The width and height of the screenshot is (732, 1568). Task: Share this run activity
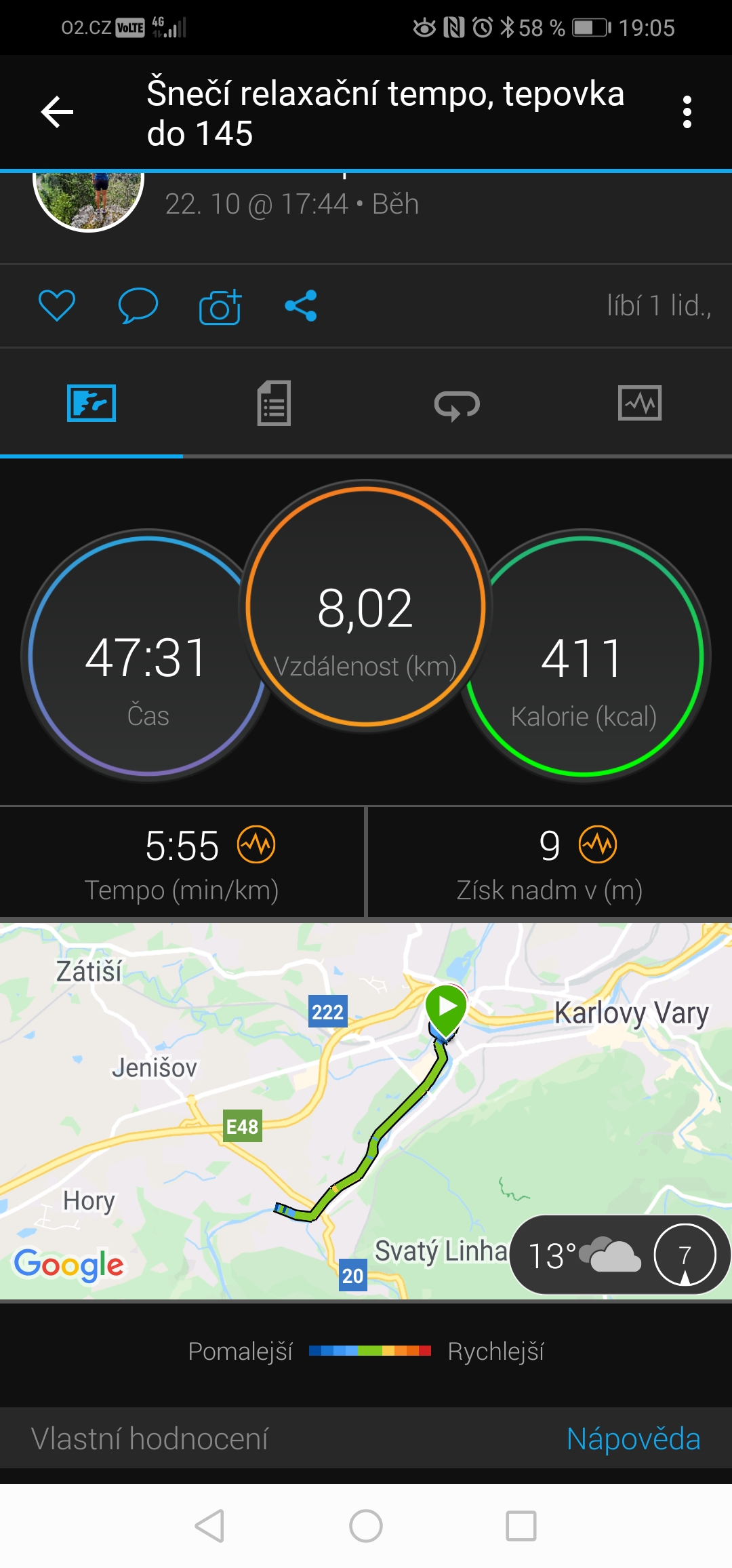tap(301, 306)
